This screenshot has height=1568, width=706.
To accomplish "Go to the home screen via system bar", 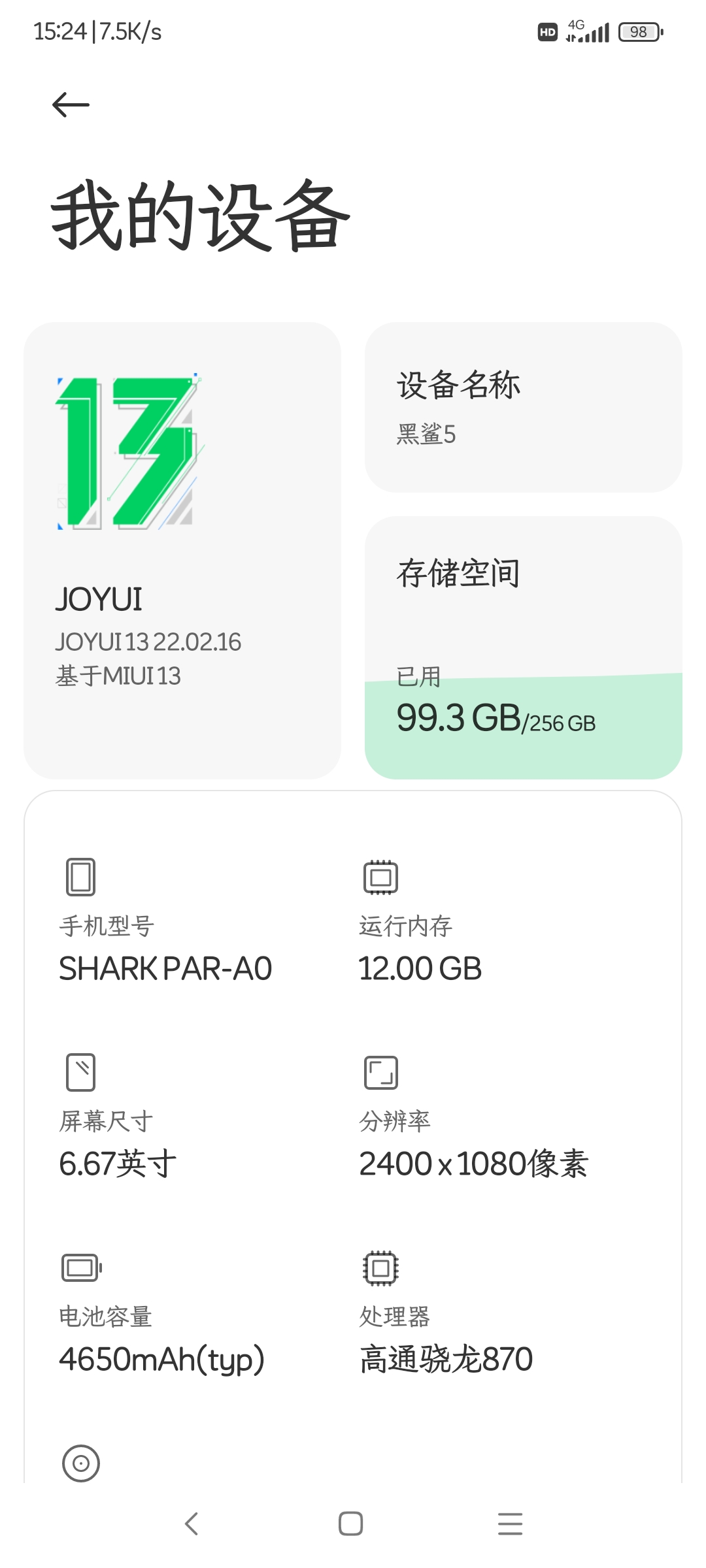I will click(x=351, y=1524).
